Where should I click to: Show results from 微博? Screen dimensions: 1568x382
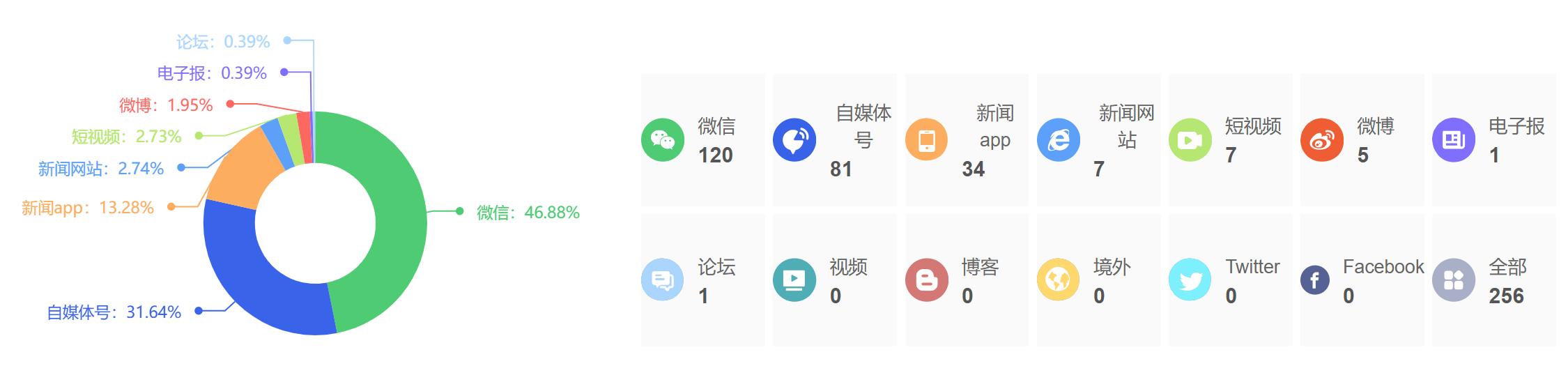tap(1361, 140)
